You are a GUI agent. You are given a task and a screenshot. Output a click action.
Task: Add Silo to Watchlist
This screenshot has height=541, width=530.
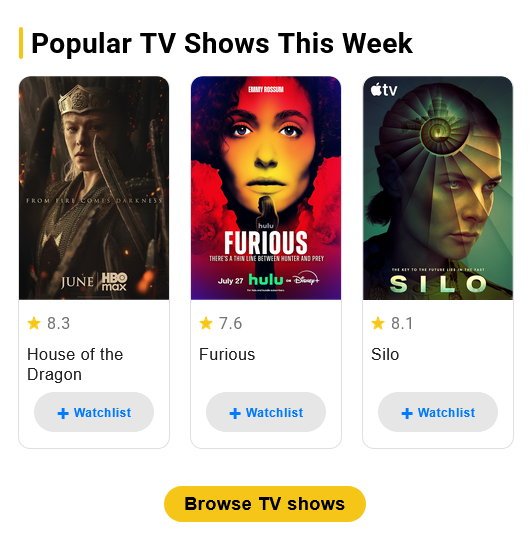coord(438,412)
